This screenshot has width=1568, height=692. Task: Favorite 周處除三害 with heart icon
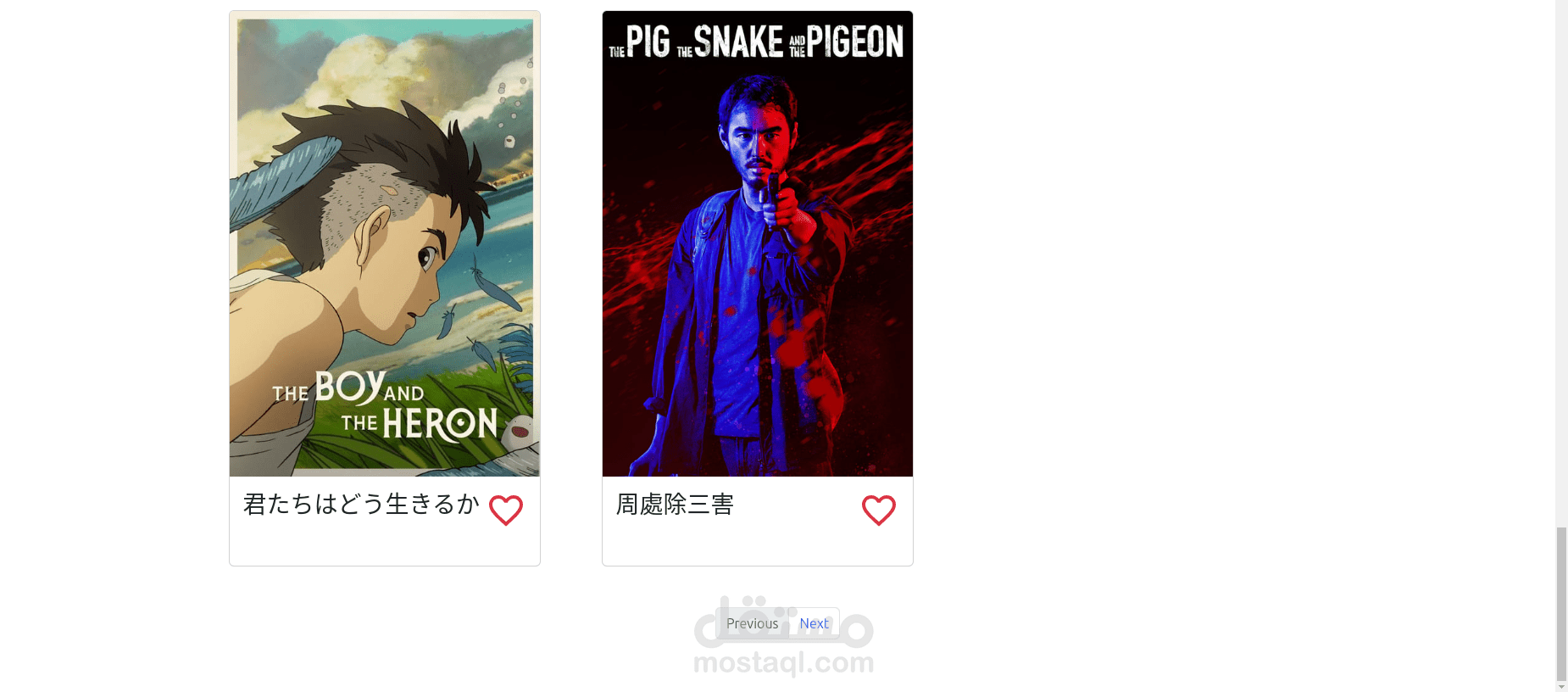point(878,510)
